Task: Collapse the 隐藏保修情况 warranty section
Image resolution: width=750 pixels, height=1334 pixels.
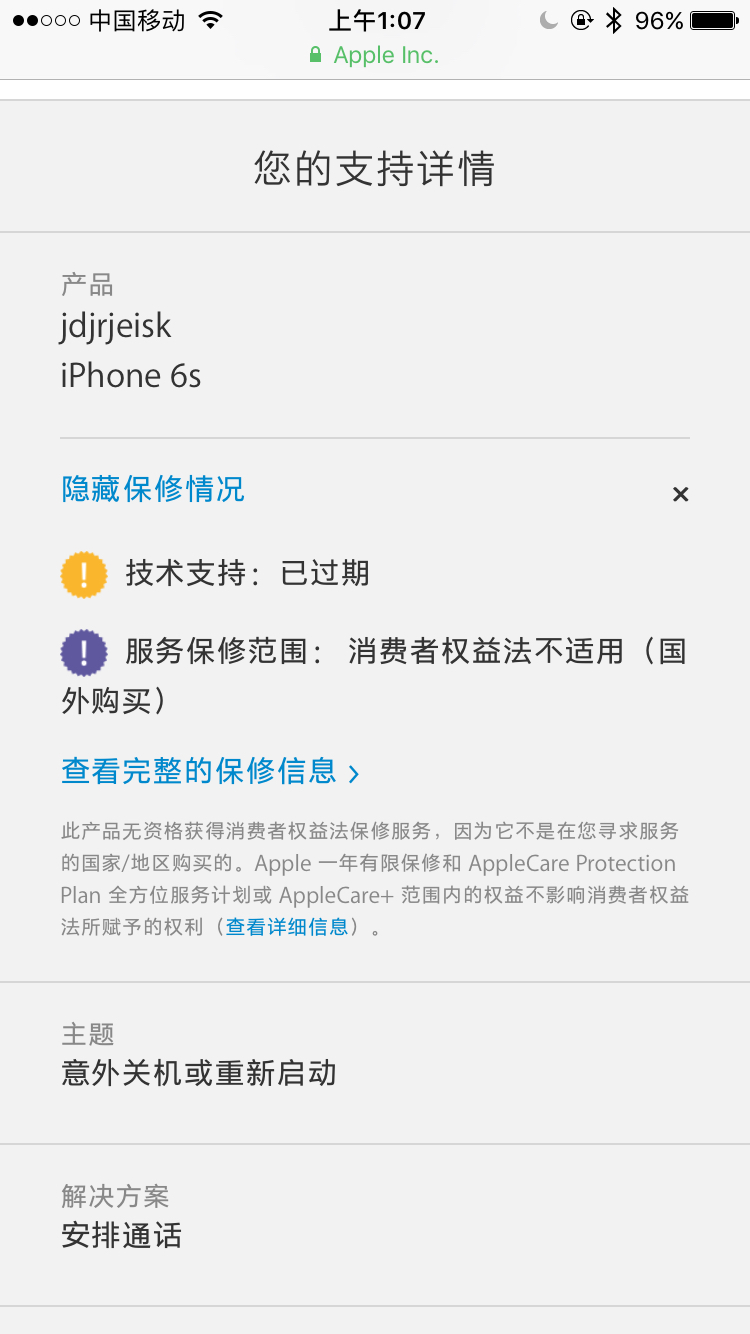Action: pos(153,490)
